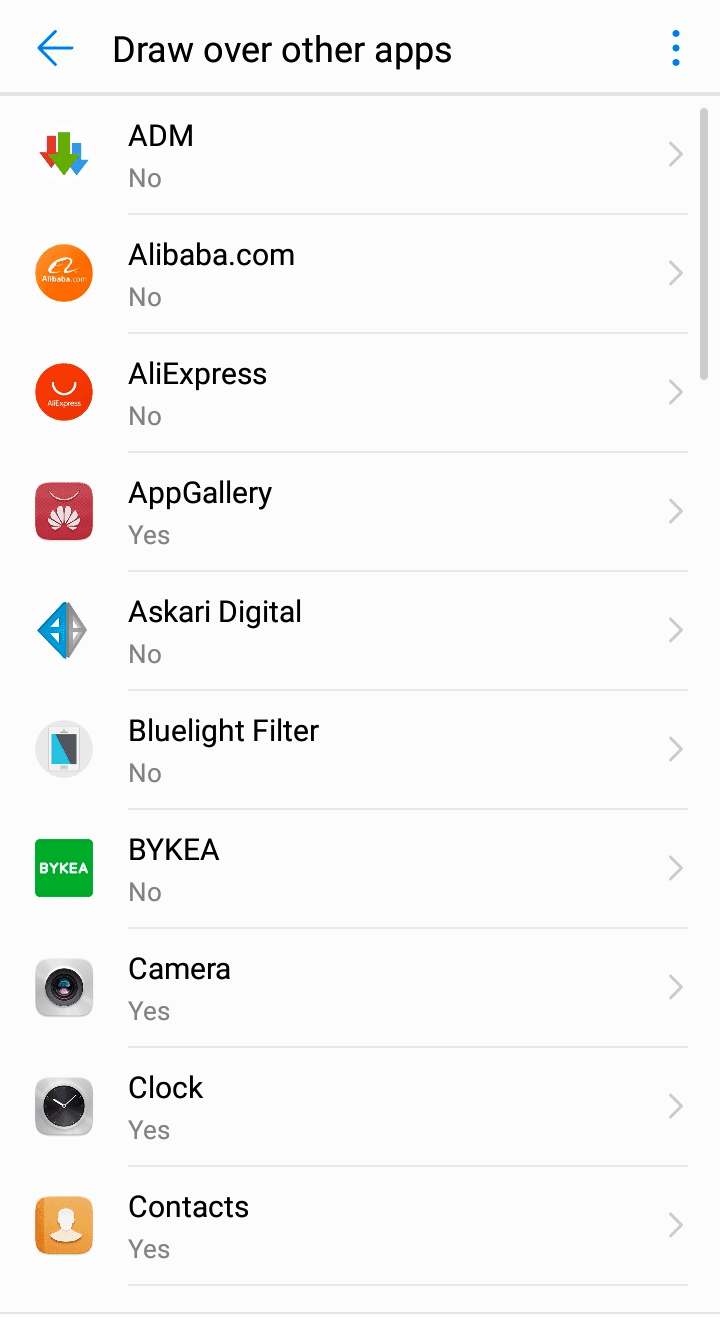This screenshot has height=1317, width=720.
Task: Choose Bluelight Filter from the list
Action: pos(360,750)
